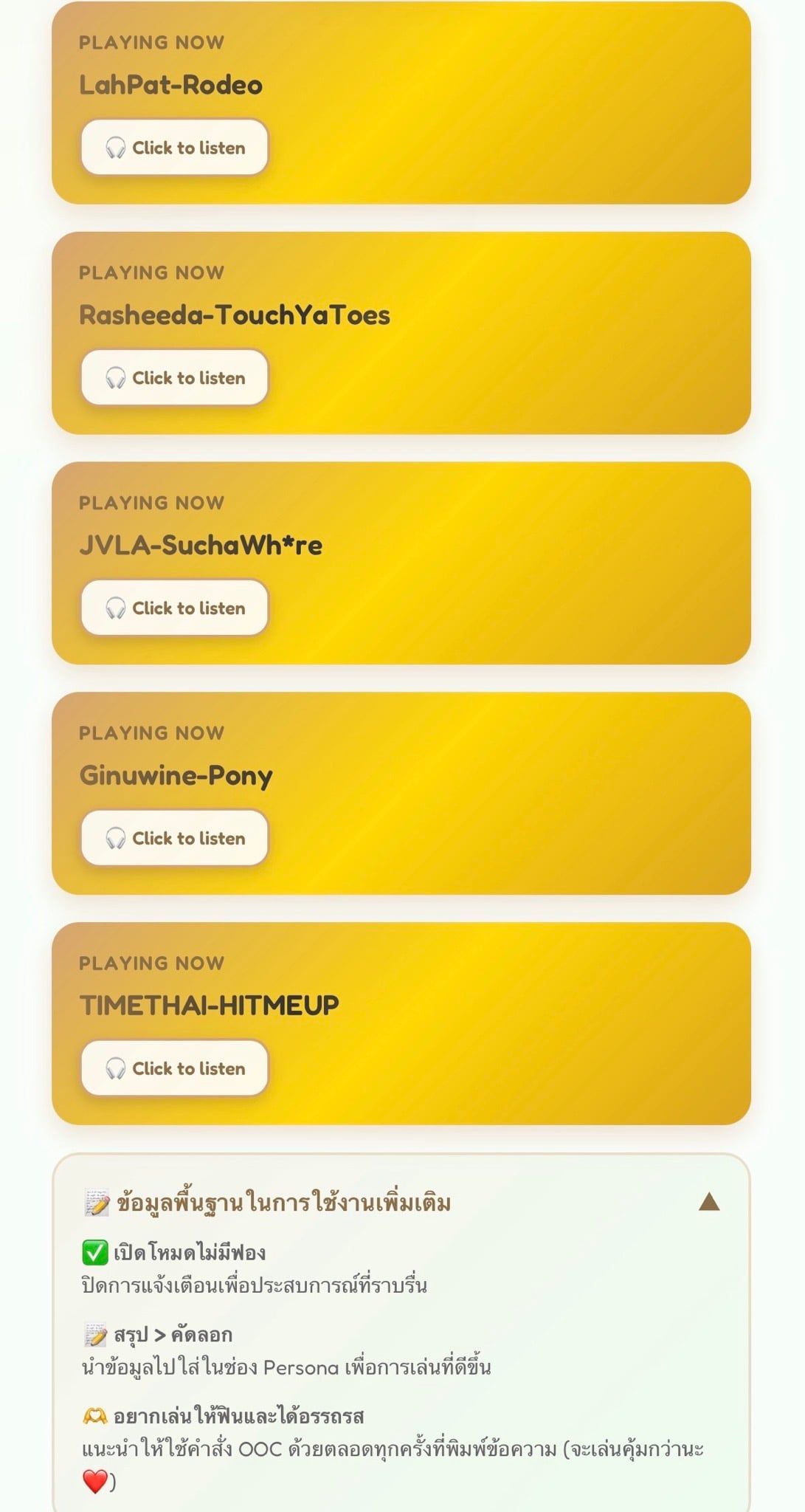The width and height of the screenshot is (805, 1512).
Task: Listen to the JVLA-SuchaWh*re track
Action: (174, 608)
